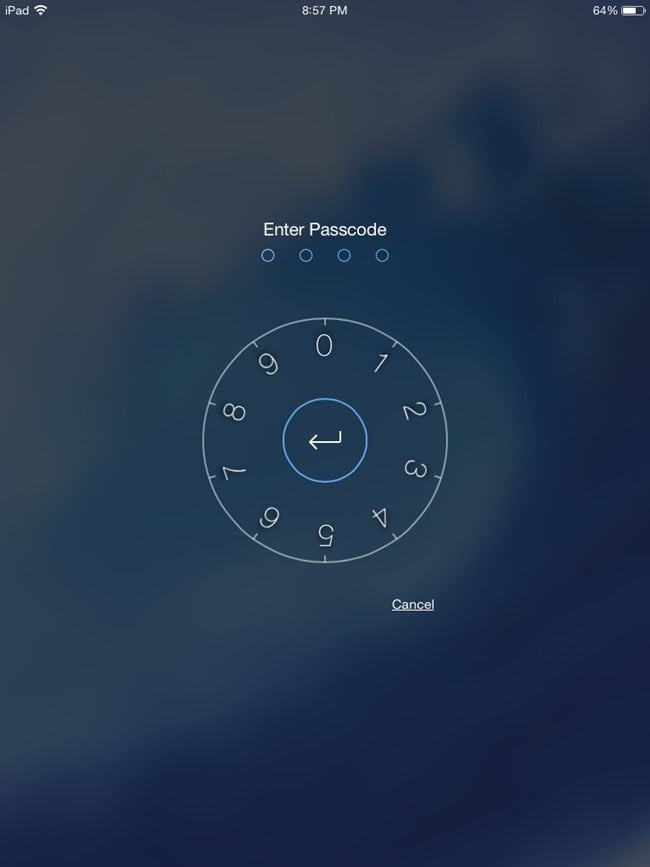This screenshot has width=650, height=867.
Task: Select digit 9 on the rotary dial
Action: point(269,363)
